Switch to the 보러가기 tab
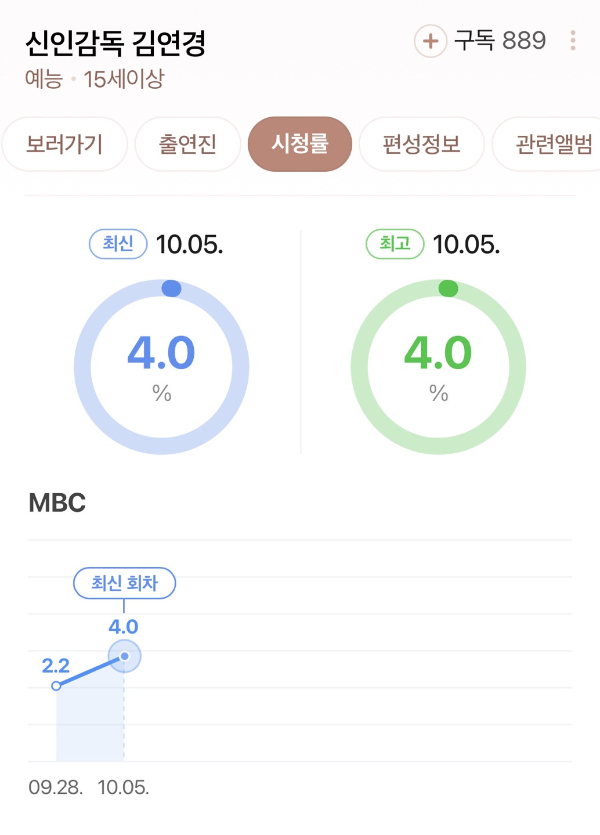This screenshot has width=600, height=835. (x=65, y=145)
